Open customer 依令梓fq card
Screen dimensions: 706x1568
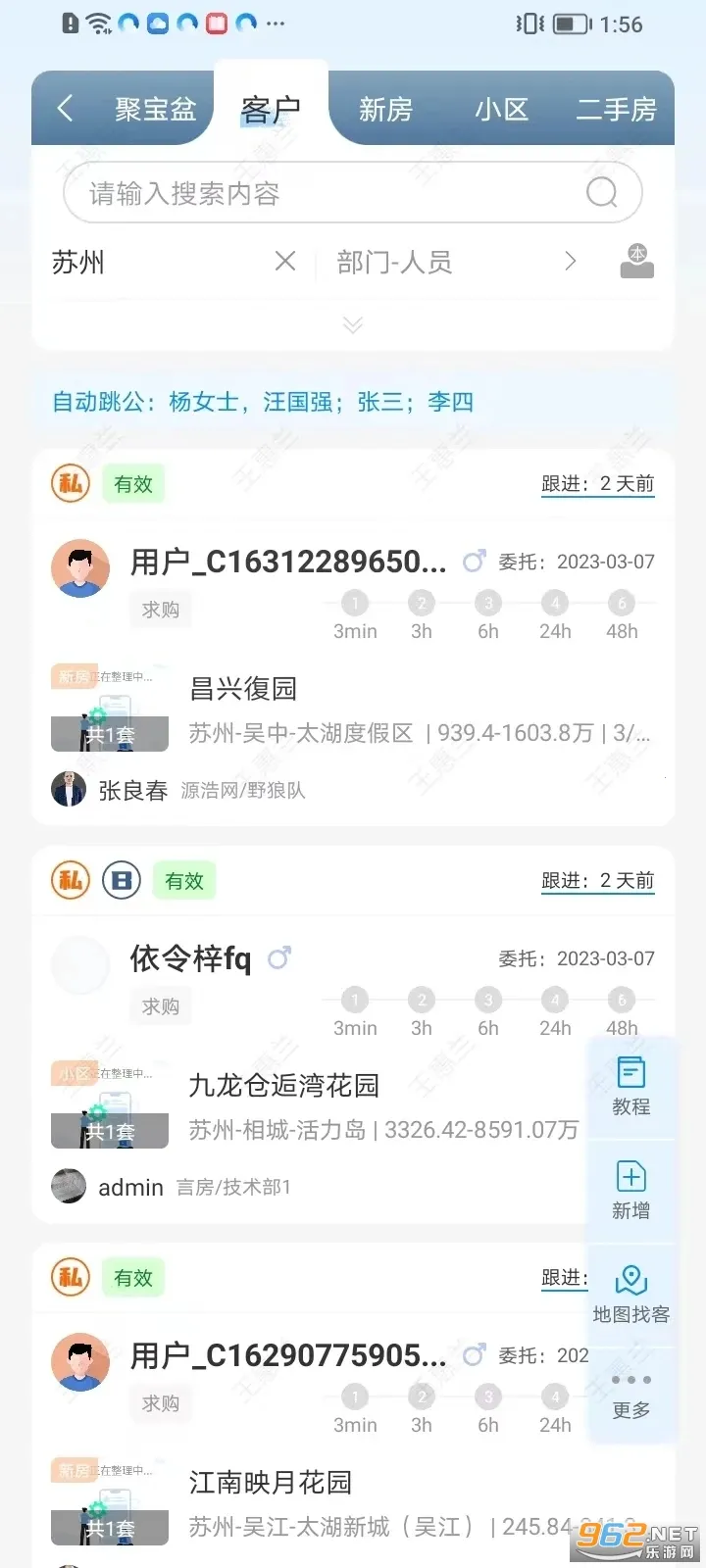[x=191, y=958]
